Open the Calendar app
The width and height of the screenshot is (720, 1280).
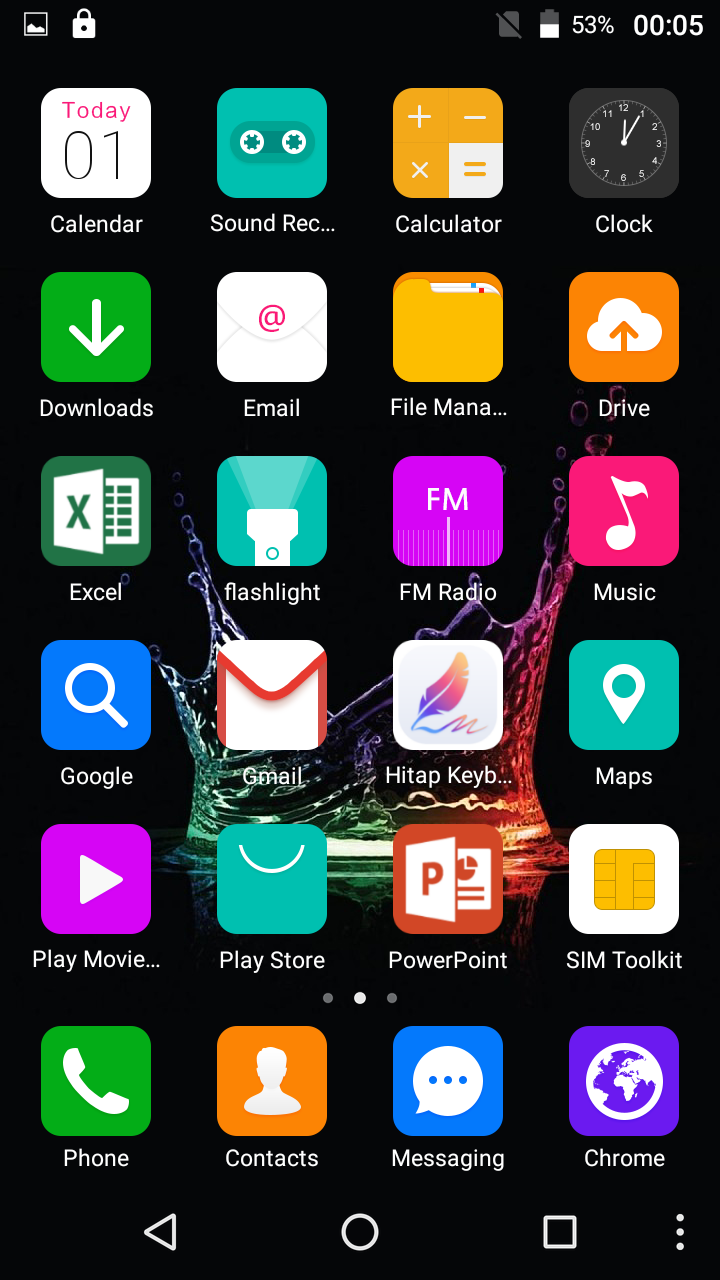click(x=96, y=143)
